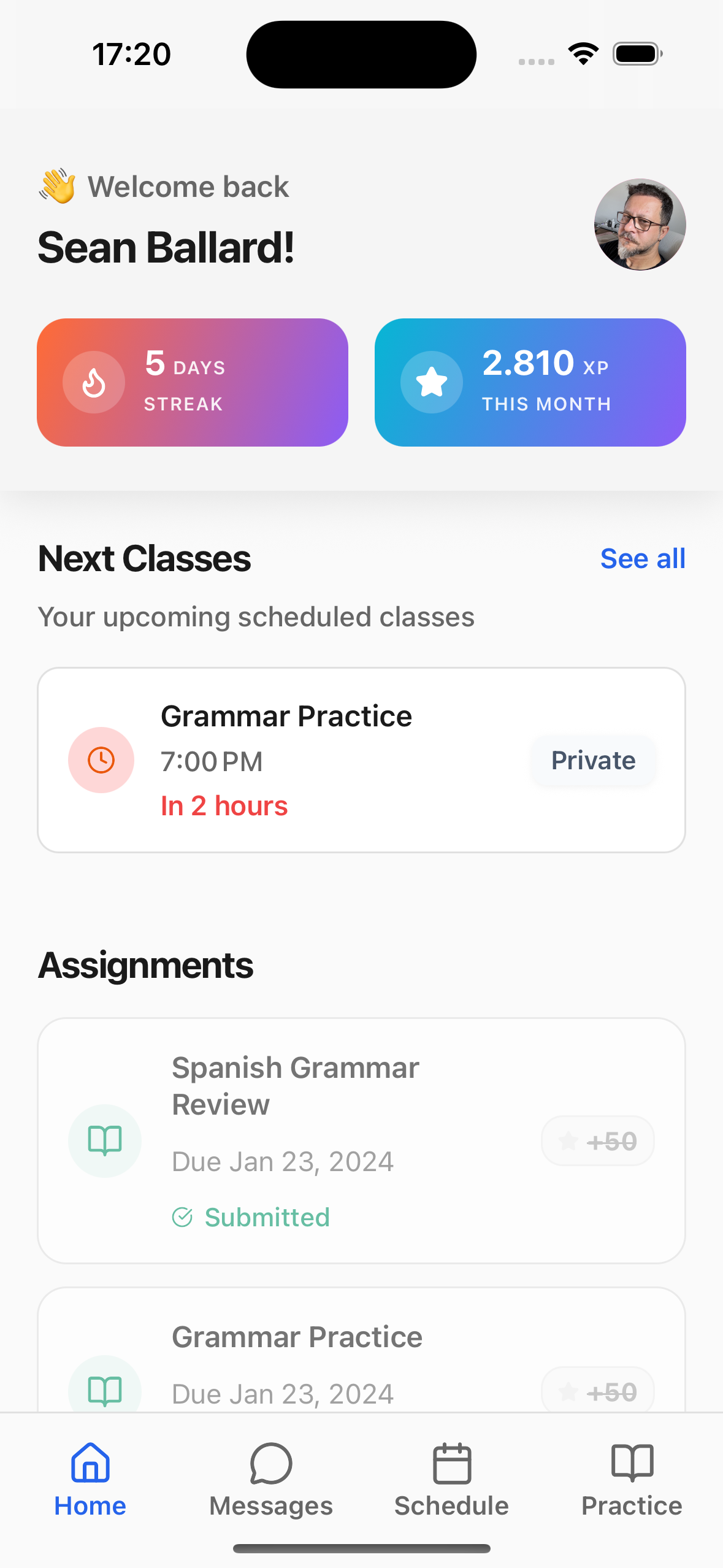Click the 5 Days Streak card
Viewport: 723px width, 1568px height.
(x=192, y=382)
